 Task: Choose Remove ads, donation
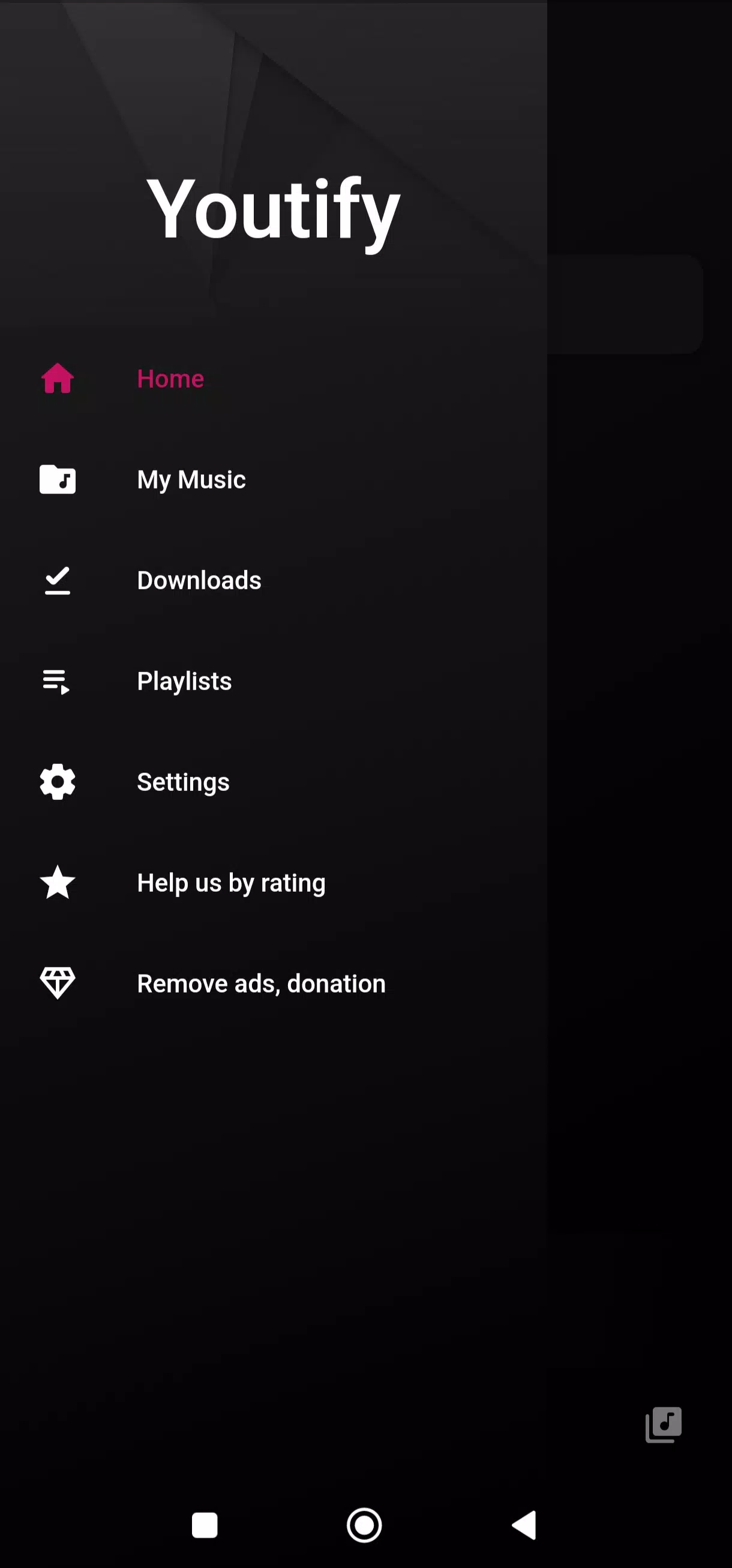click(261, 982)
